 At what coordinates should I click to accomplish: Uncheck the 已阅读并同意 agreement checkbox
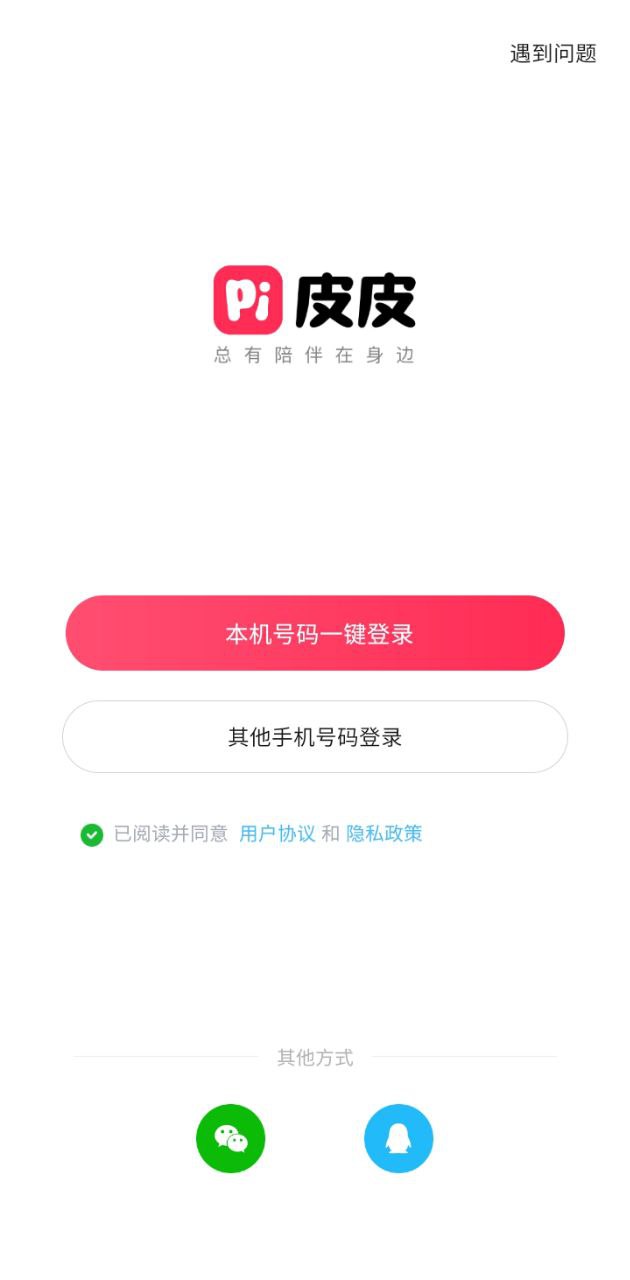[92, 835]
